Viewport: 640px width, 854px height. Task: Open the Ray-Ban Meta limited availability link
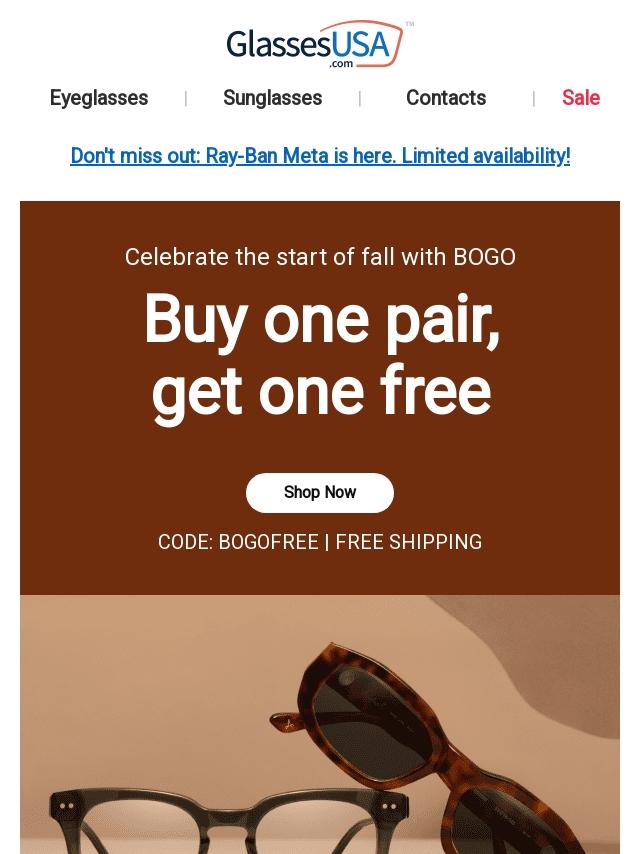pyautogui.click(x=320, y=156)
